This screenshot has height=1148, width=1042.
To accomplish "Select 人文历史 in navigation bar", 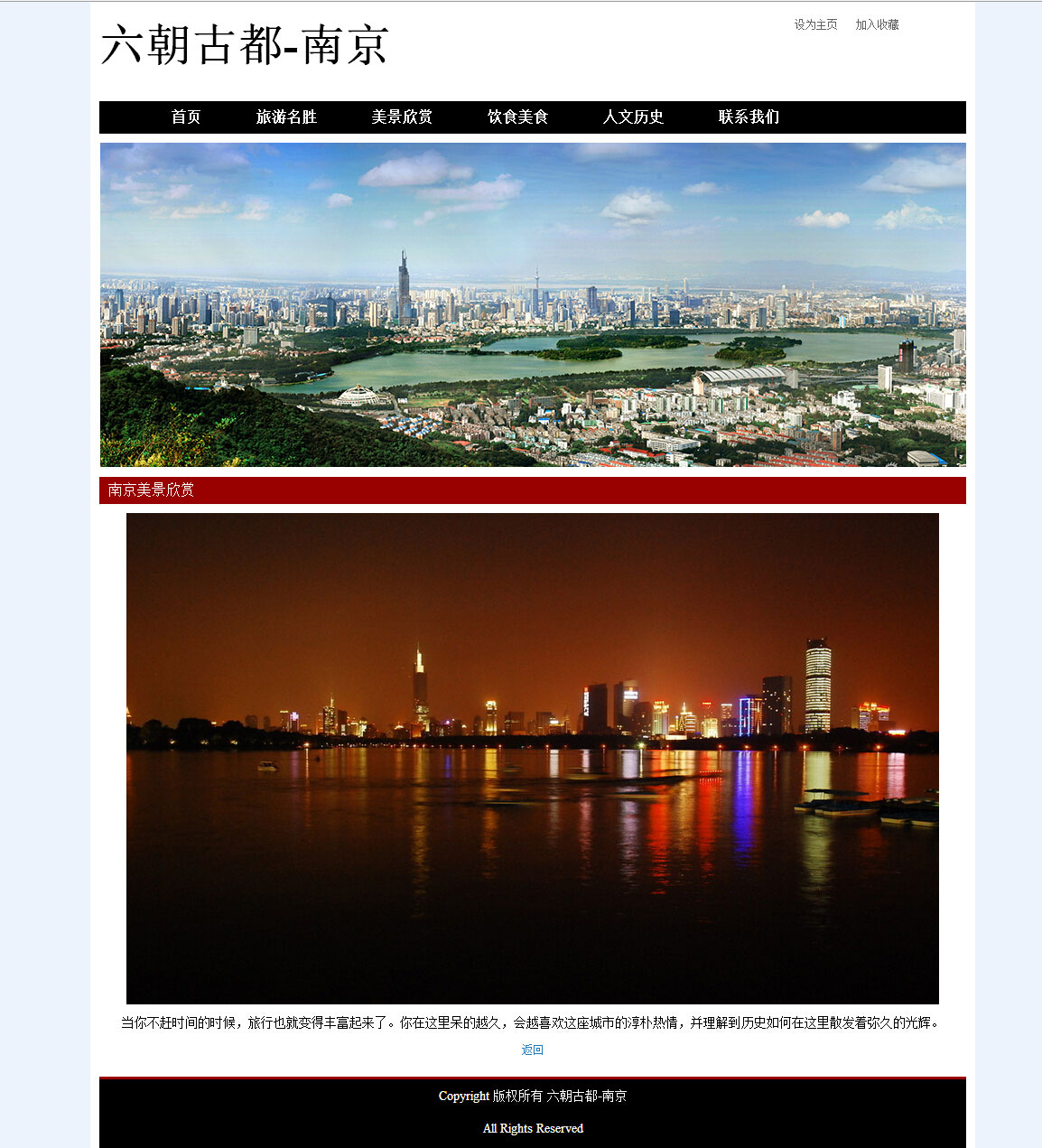I will (x=633, y=117).
